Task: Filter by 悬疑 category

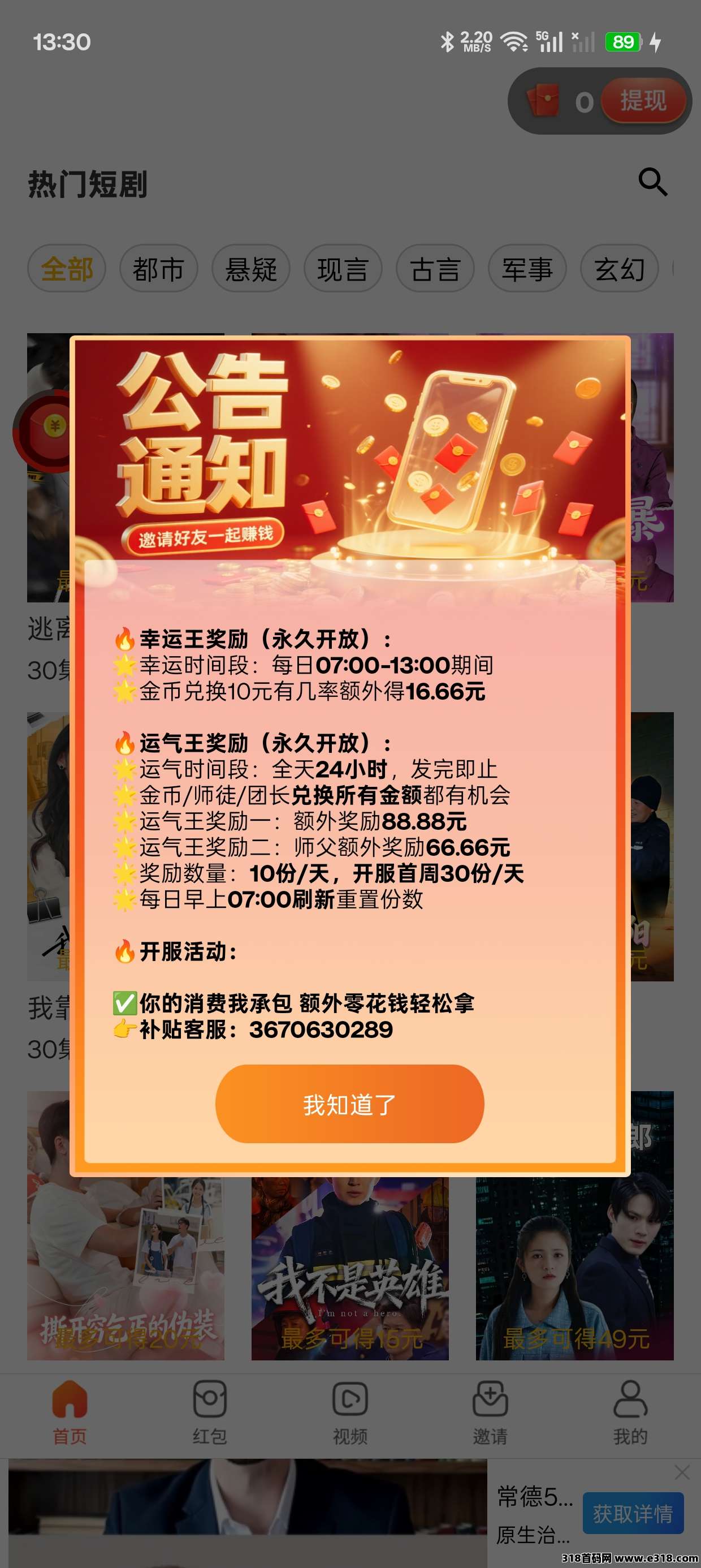Action: pos(250,269)
